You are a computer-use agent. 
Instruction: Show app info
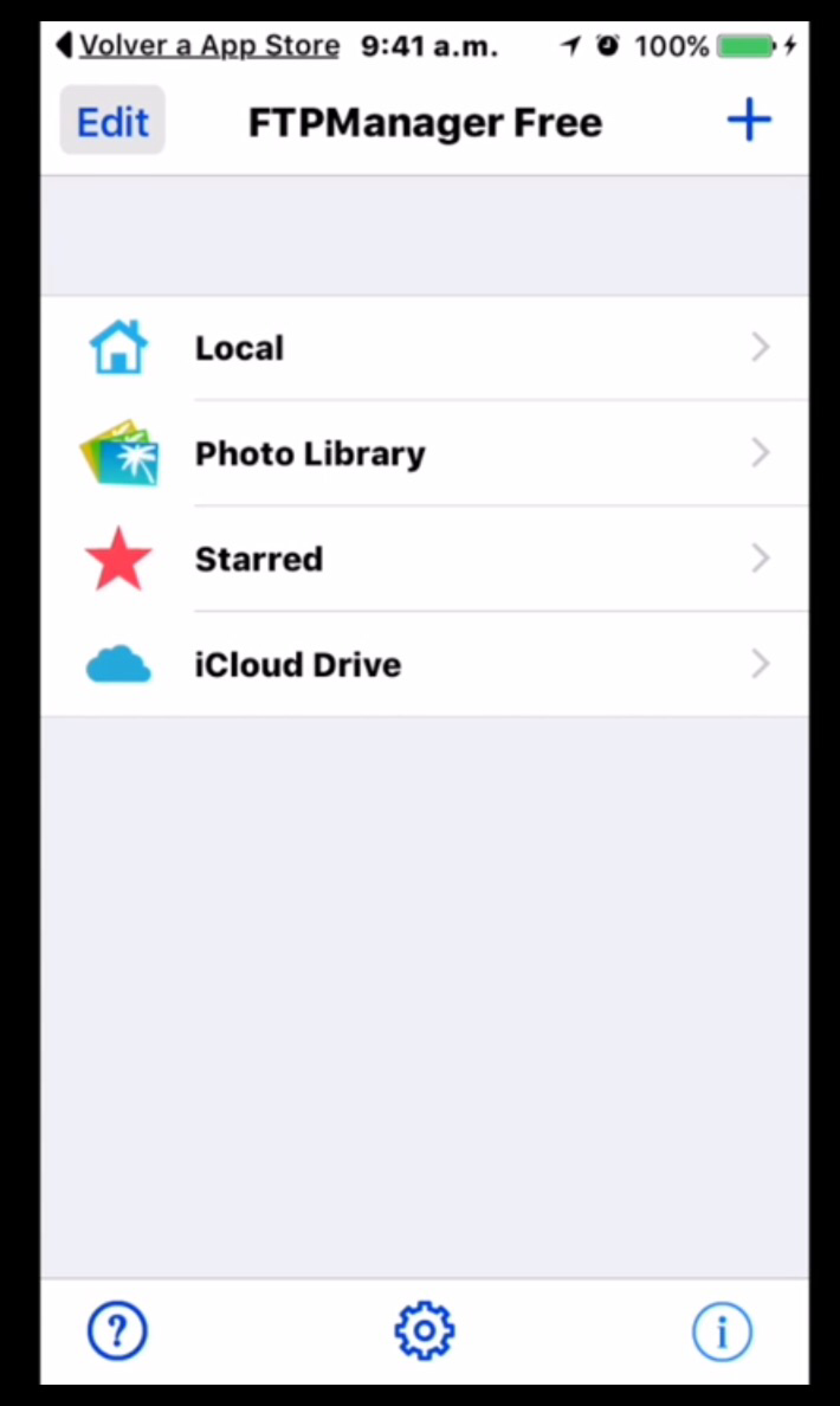pyautogui.click(x=722, y=1331)
